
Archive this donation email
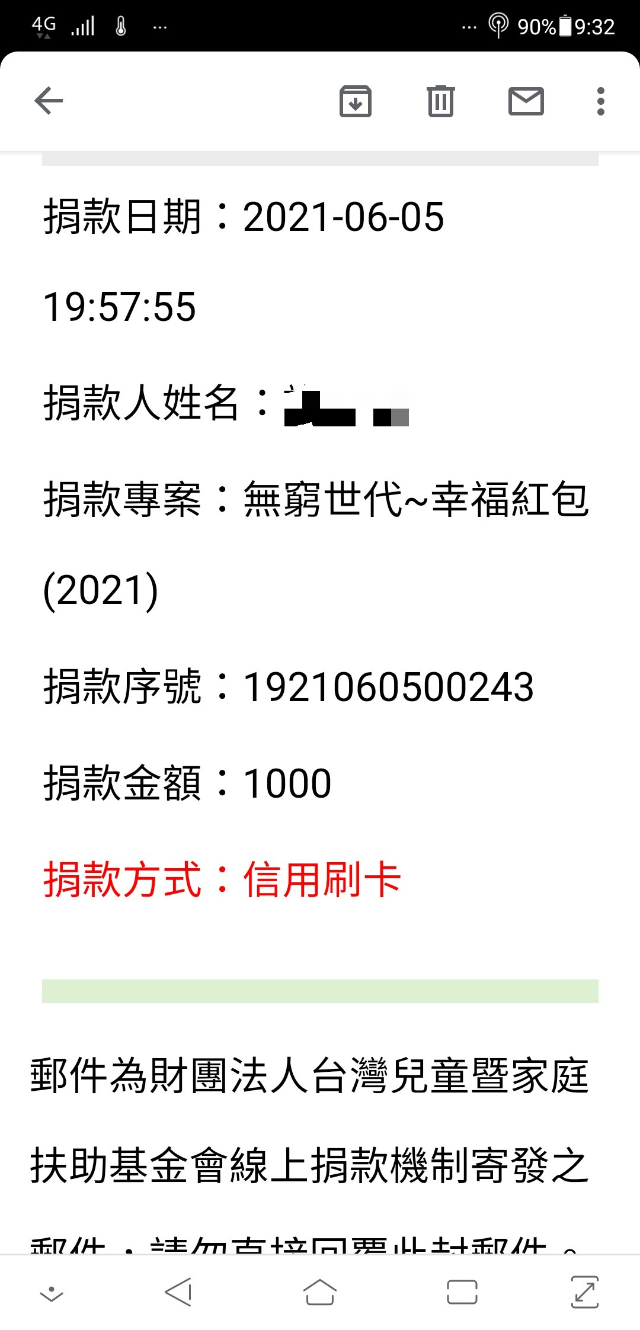[x=355, y=101]
